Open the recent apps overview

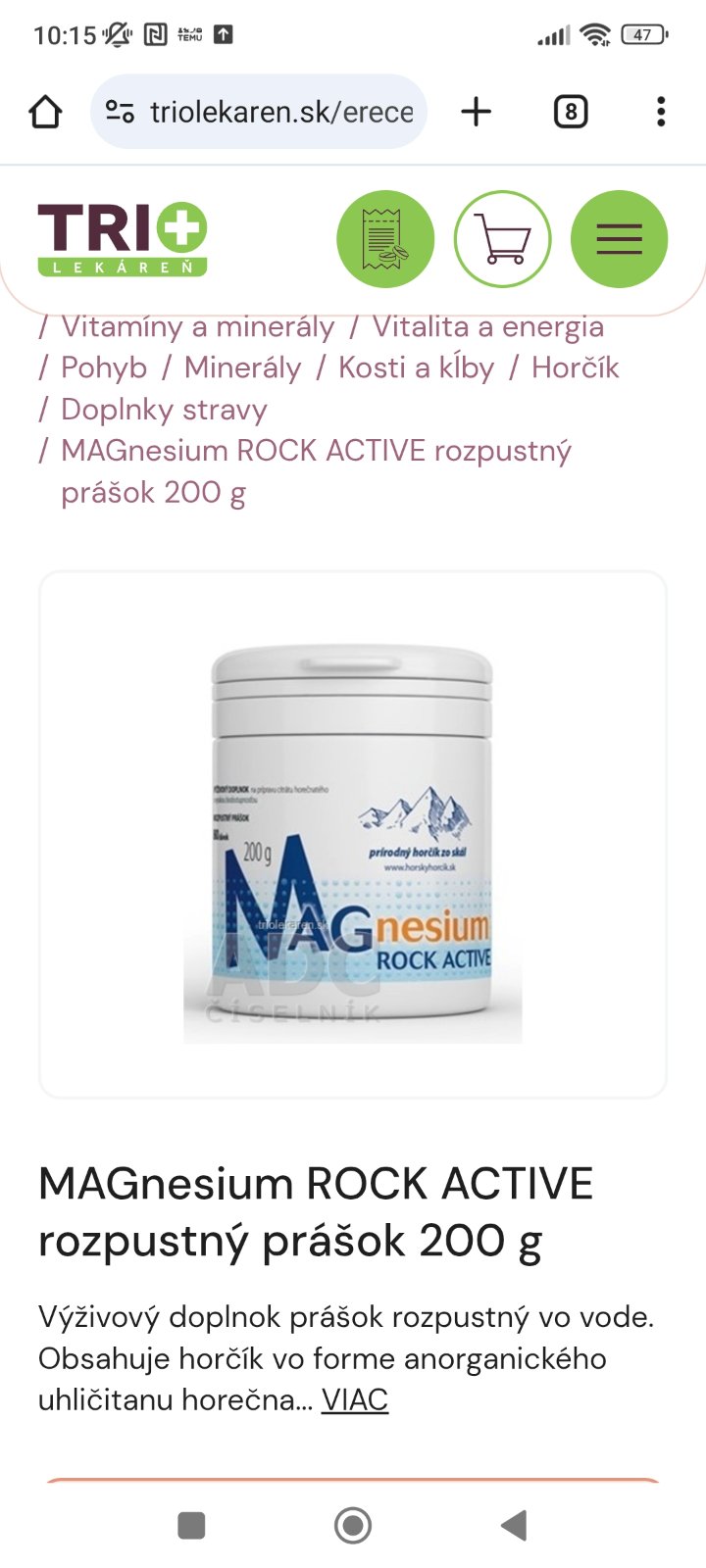pos(191,1525)
